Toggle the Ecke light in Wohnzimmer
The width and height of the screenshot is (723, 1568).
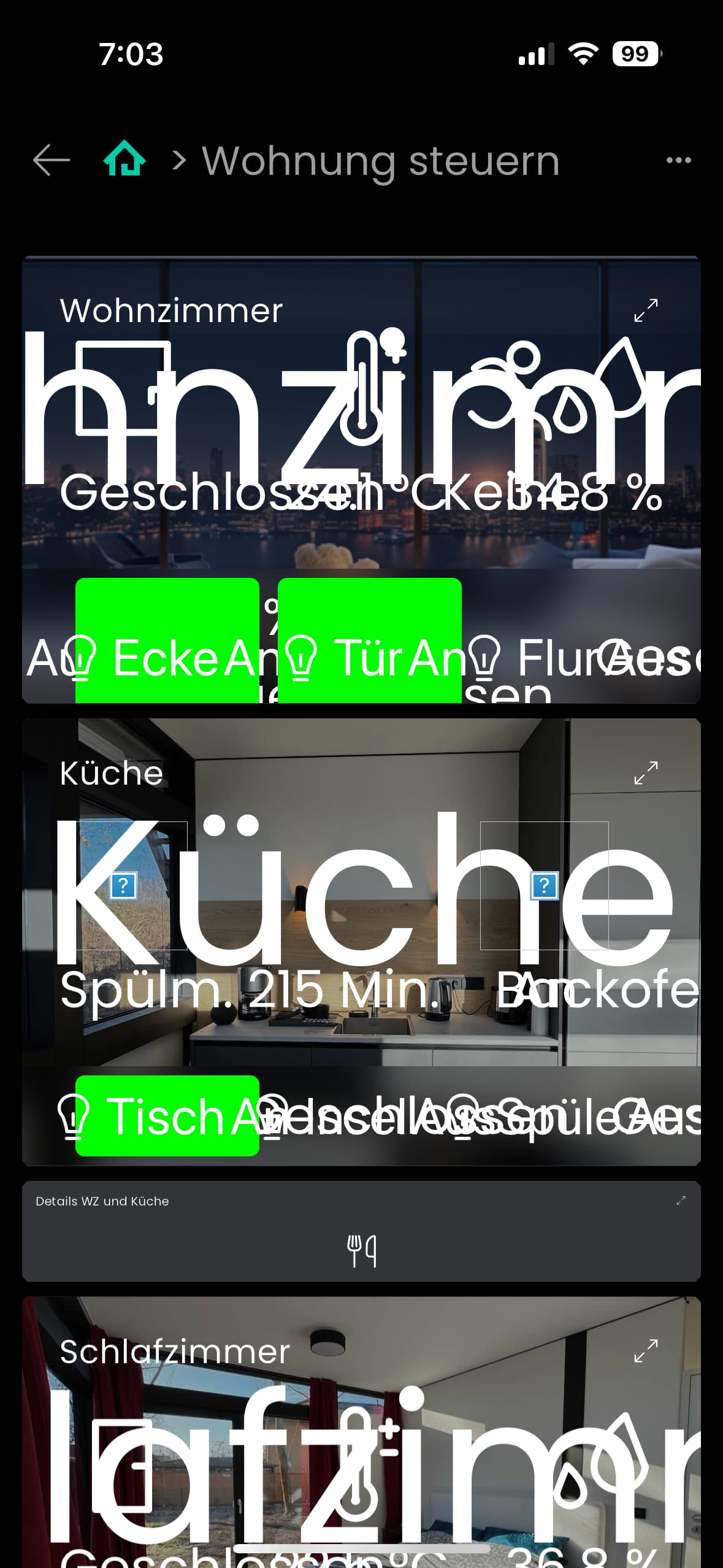coord(167,640)
